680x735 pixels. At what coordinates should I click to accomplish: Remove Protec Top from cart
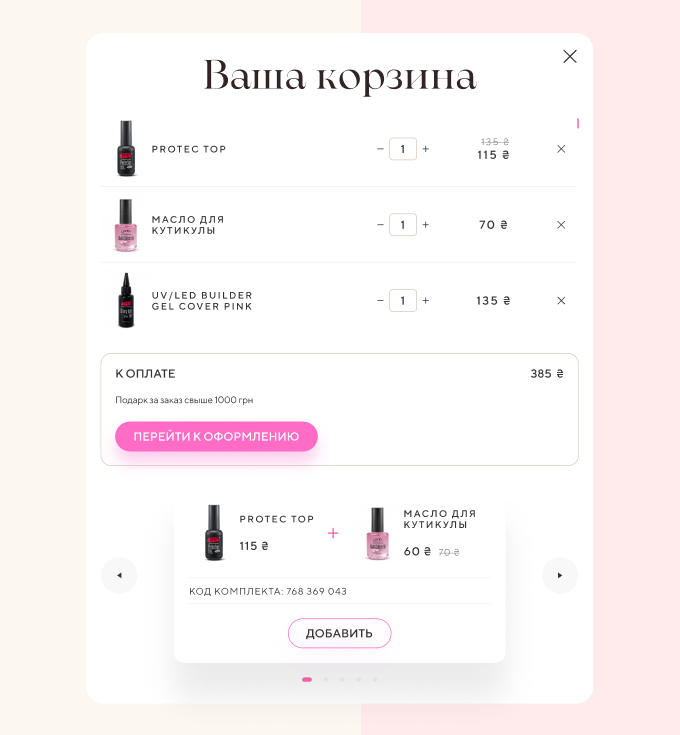[x=561, y=149]
